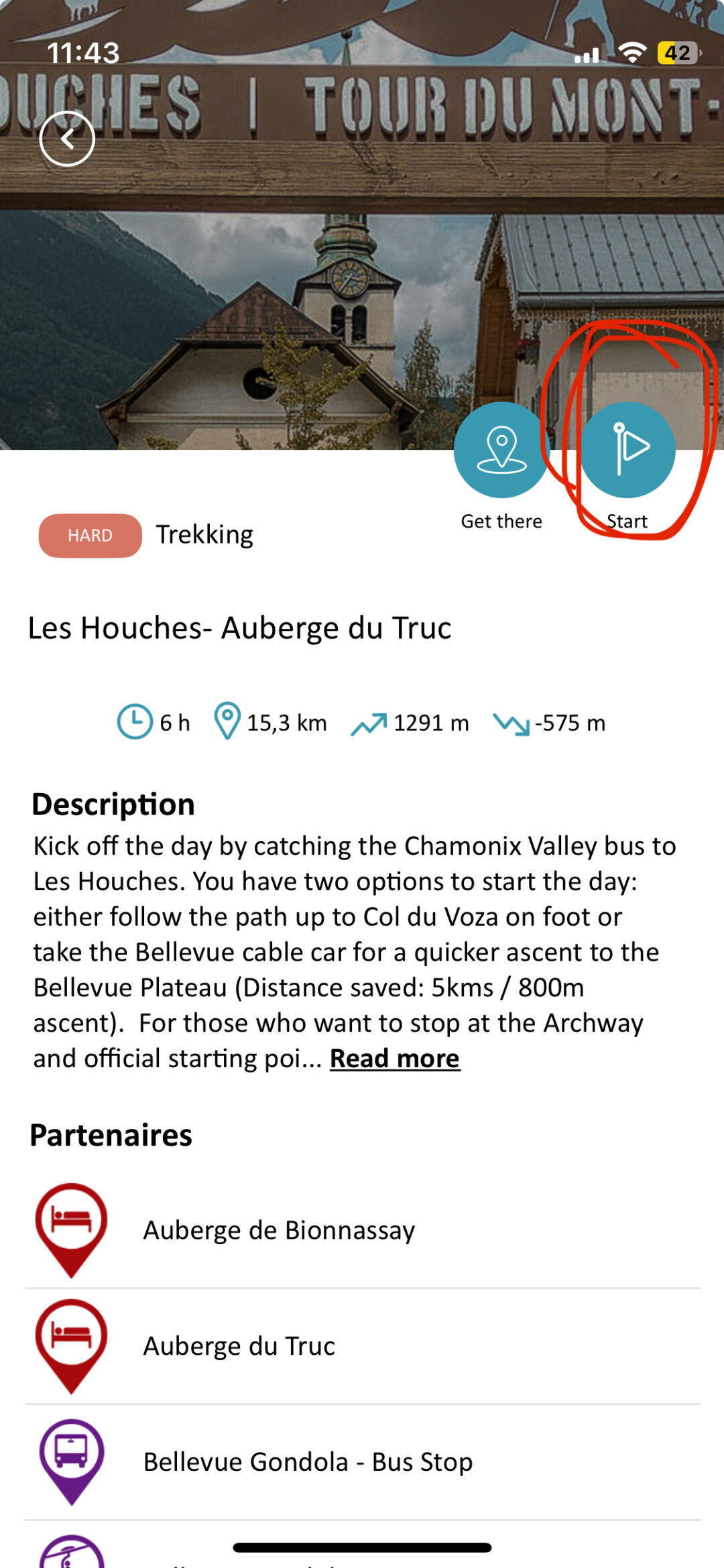The height and width of the screenshot is (1568, 724).
Task: Open Auberge de Bionnassay partner
Action: 279,1230
